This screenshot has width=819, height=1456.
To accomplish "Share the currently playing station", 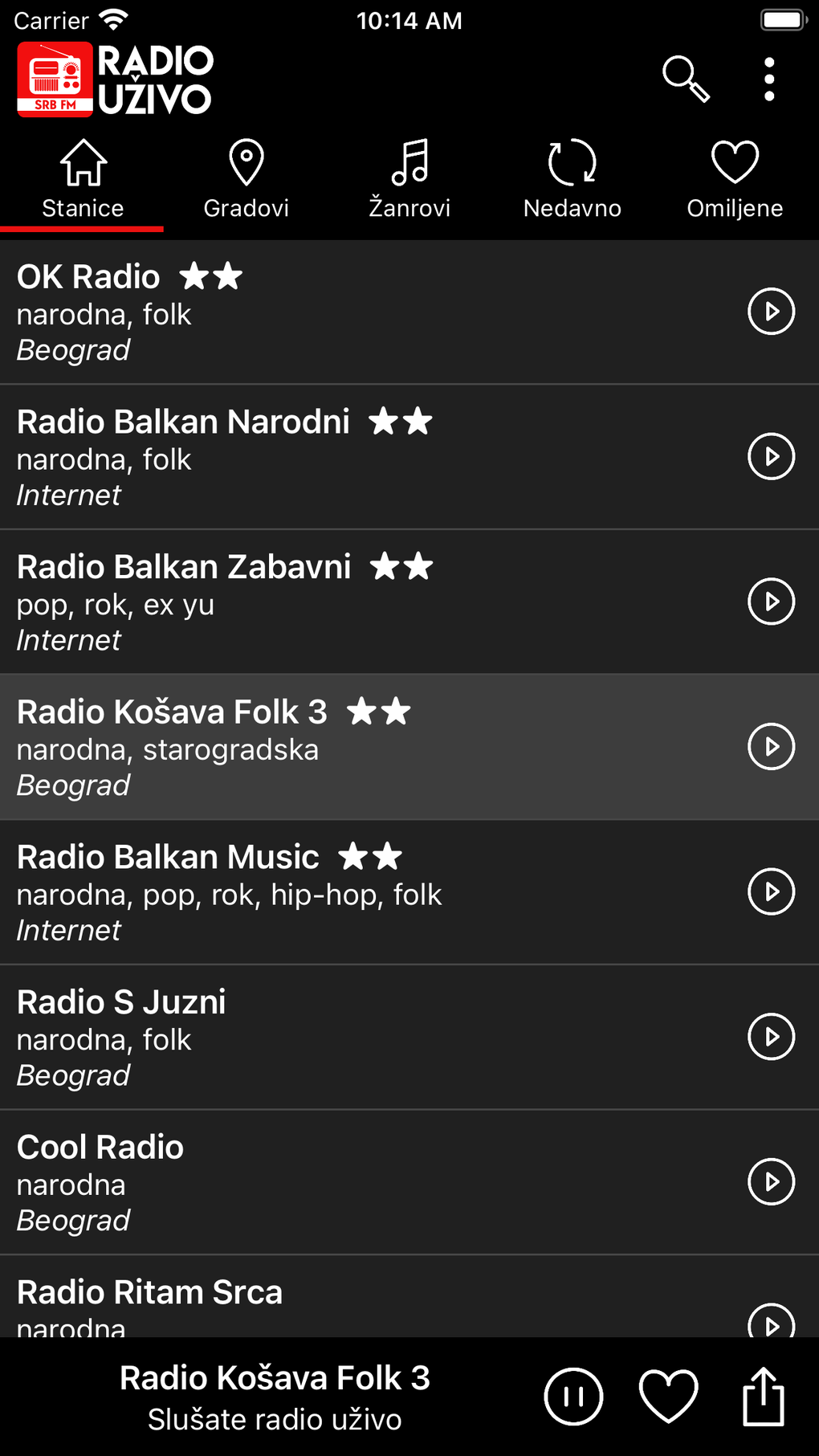I will click(x=763, y=1396).
